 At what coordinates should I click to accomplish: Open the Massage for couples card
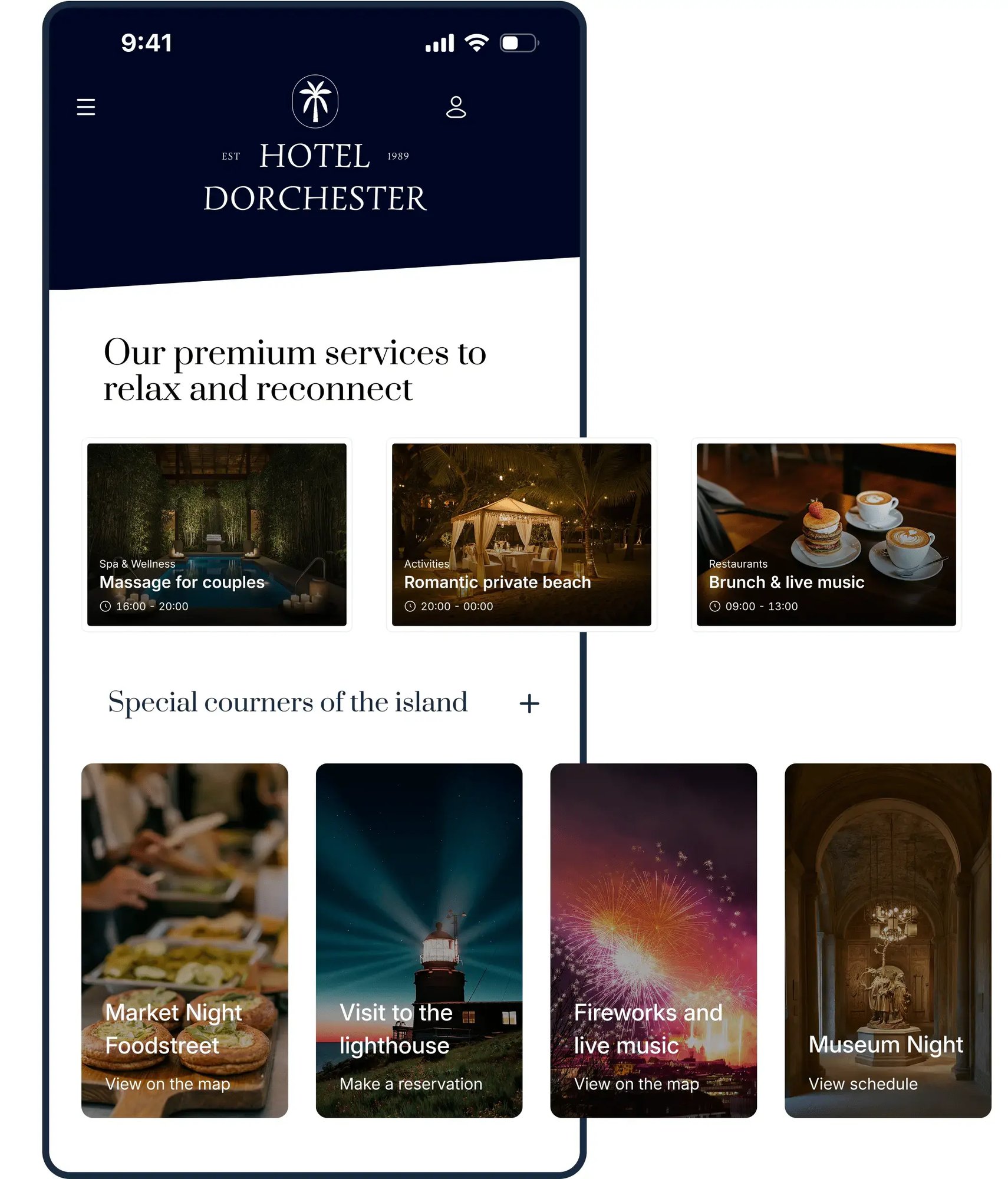pos(216,534)
